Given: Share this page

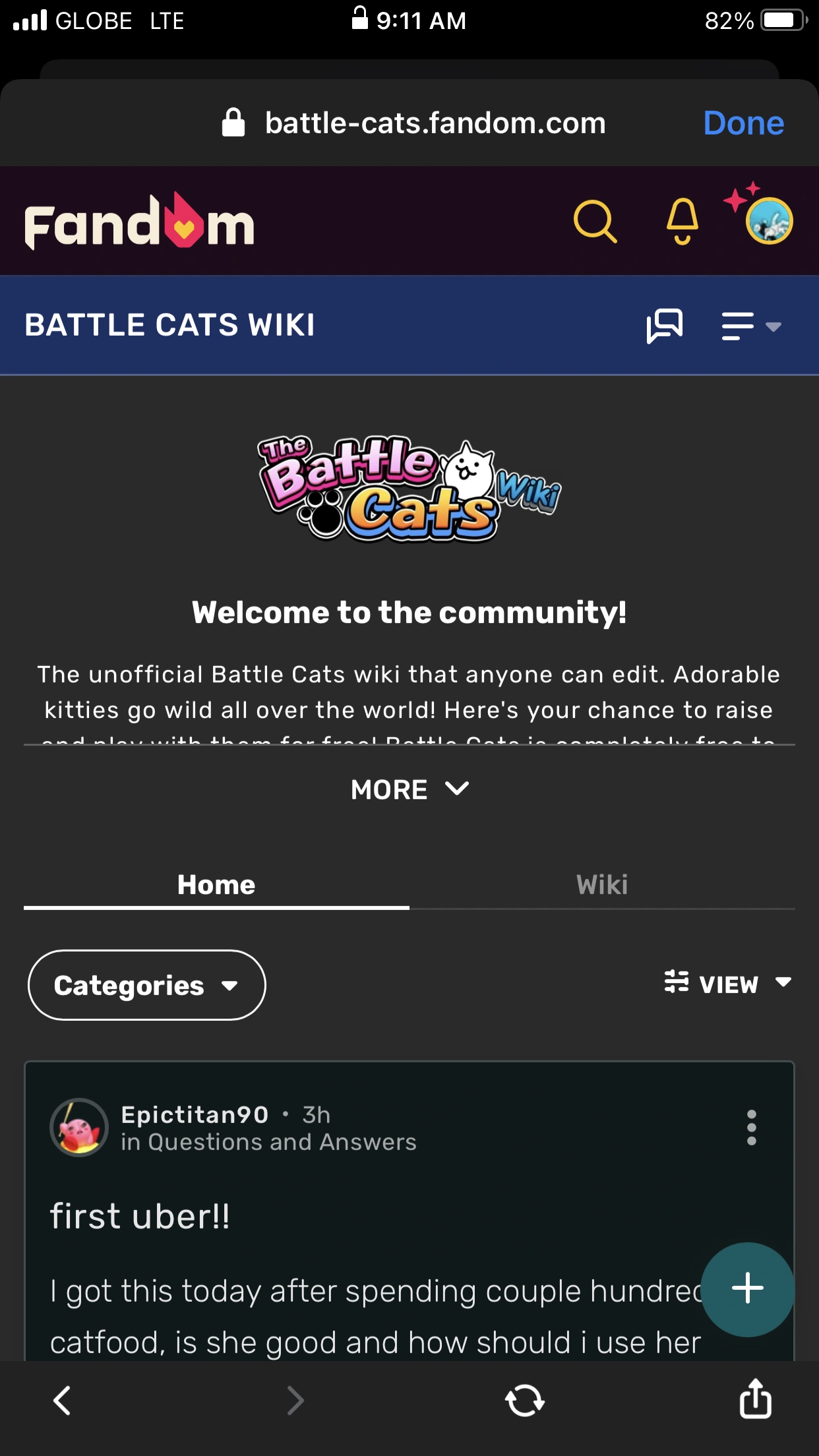Looking at the screenshot, I should pyautogui.click(x=755, y=1399).
